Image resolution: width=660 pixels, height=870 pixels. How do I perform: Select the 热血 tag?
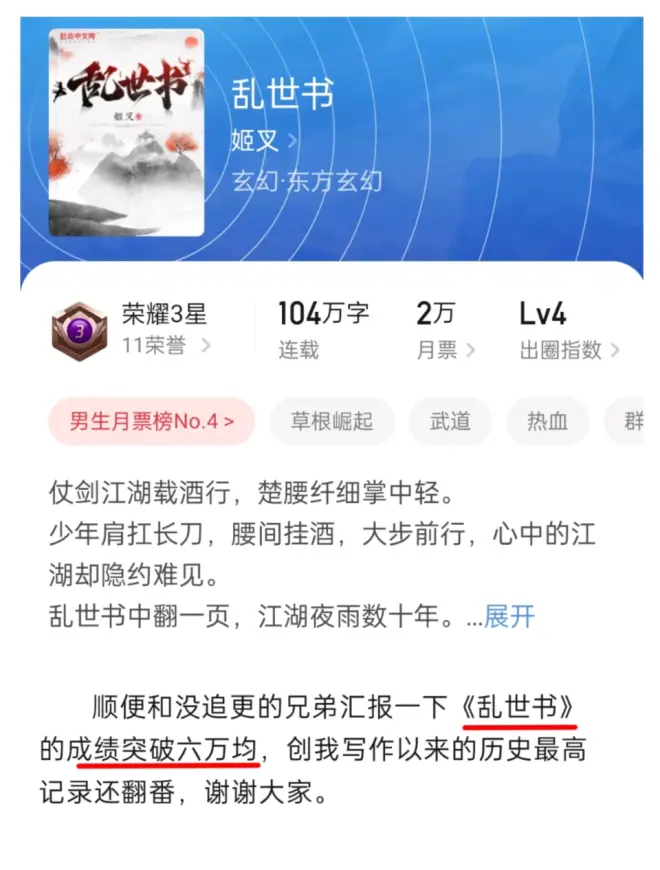coord(548,421)
